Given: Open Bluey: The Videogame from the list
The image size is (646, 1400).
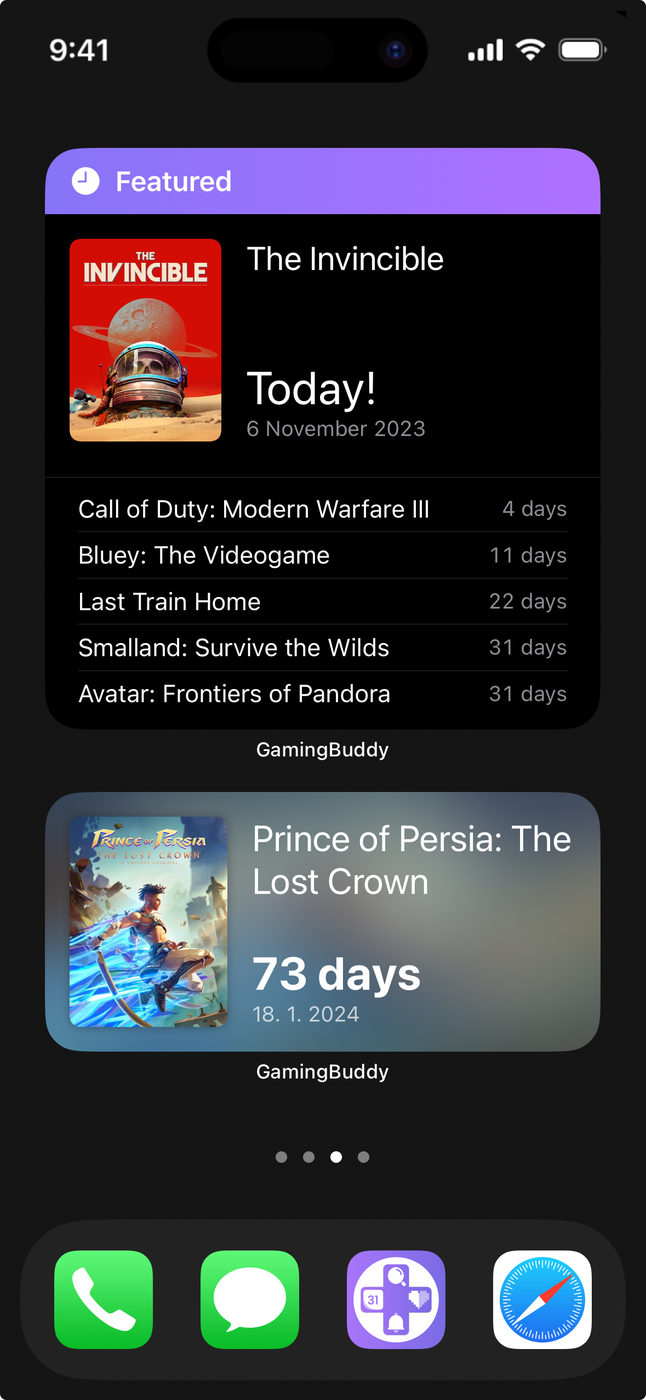Looking at the screenshot, I should (322, 555).
